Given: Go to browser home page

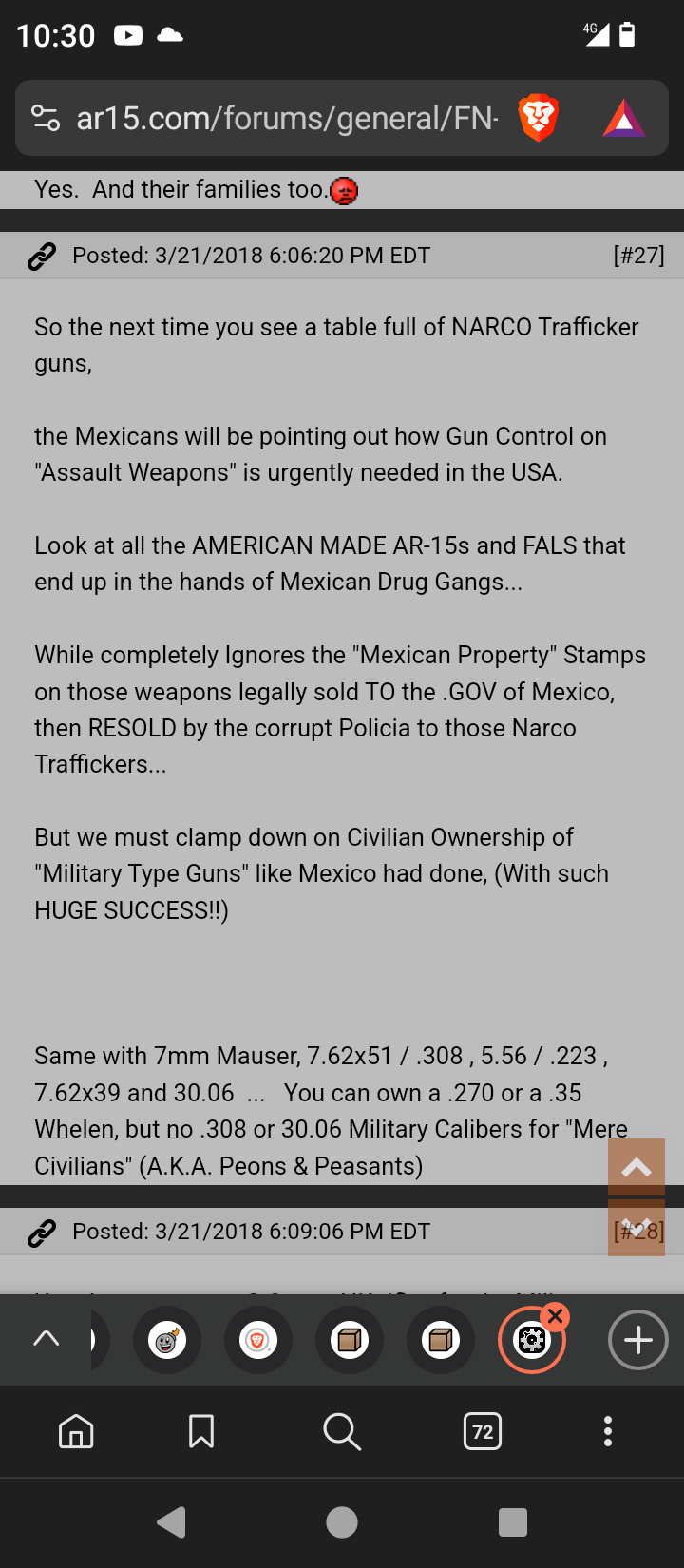Looking at the screenshot, I should pyautogui.click(x=76, y=1431).
